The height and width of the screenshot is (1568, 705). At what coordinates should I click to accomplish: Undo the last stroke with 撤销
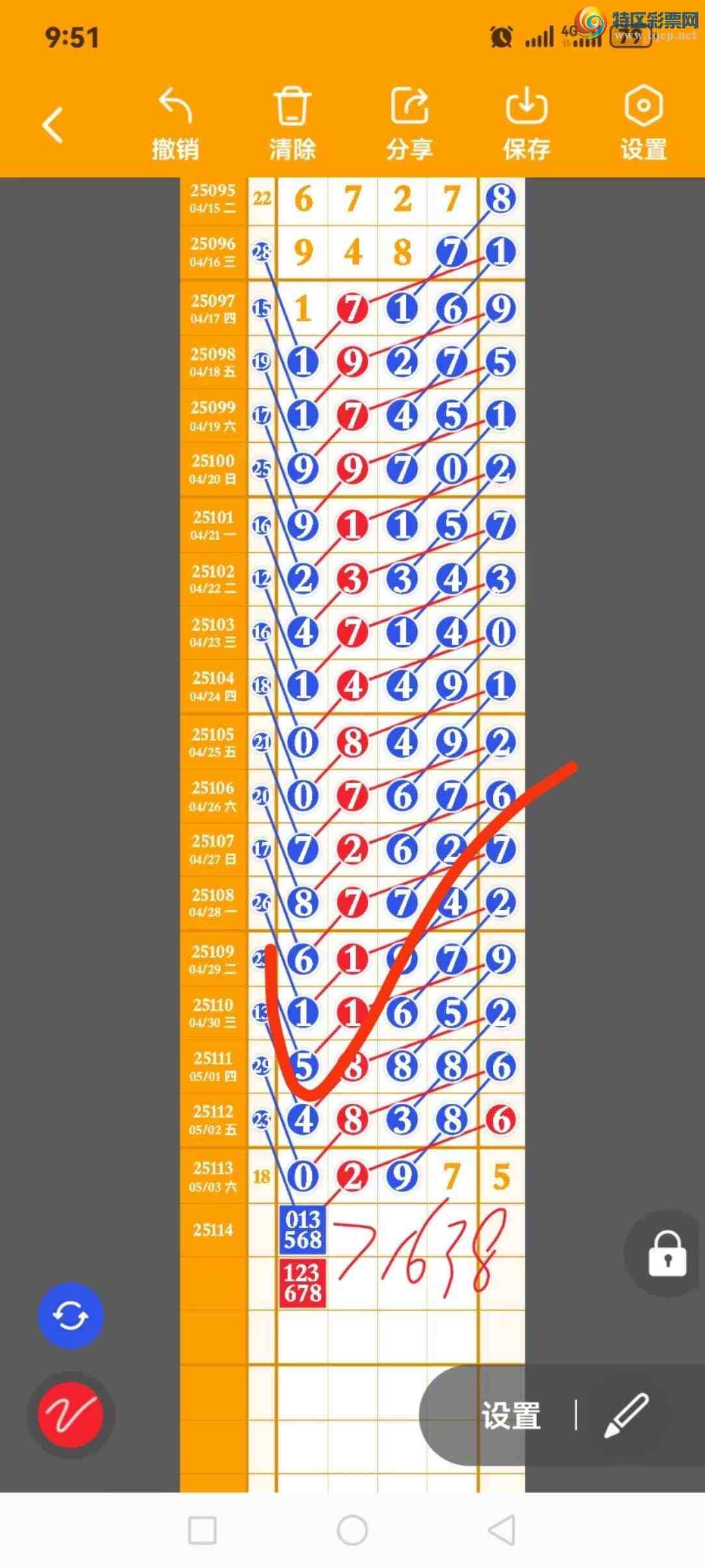(175, 124)
